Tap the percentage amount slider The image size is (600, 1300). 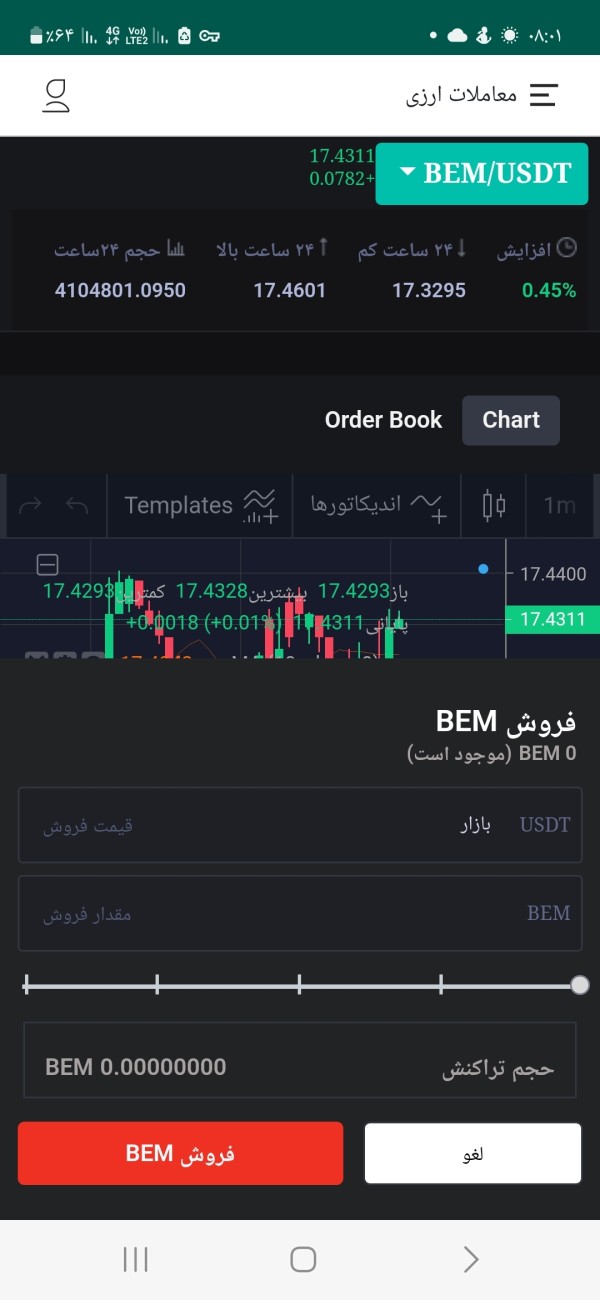[x=300, y=986]
